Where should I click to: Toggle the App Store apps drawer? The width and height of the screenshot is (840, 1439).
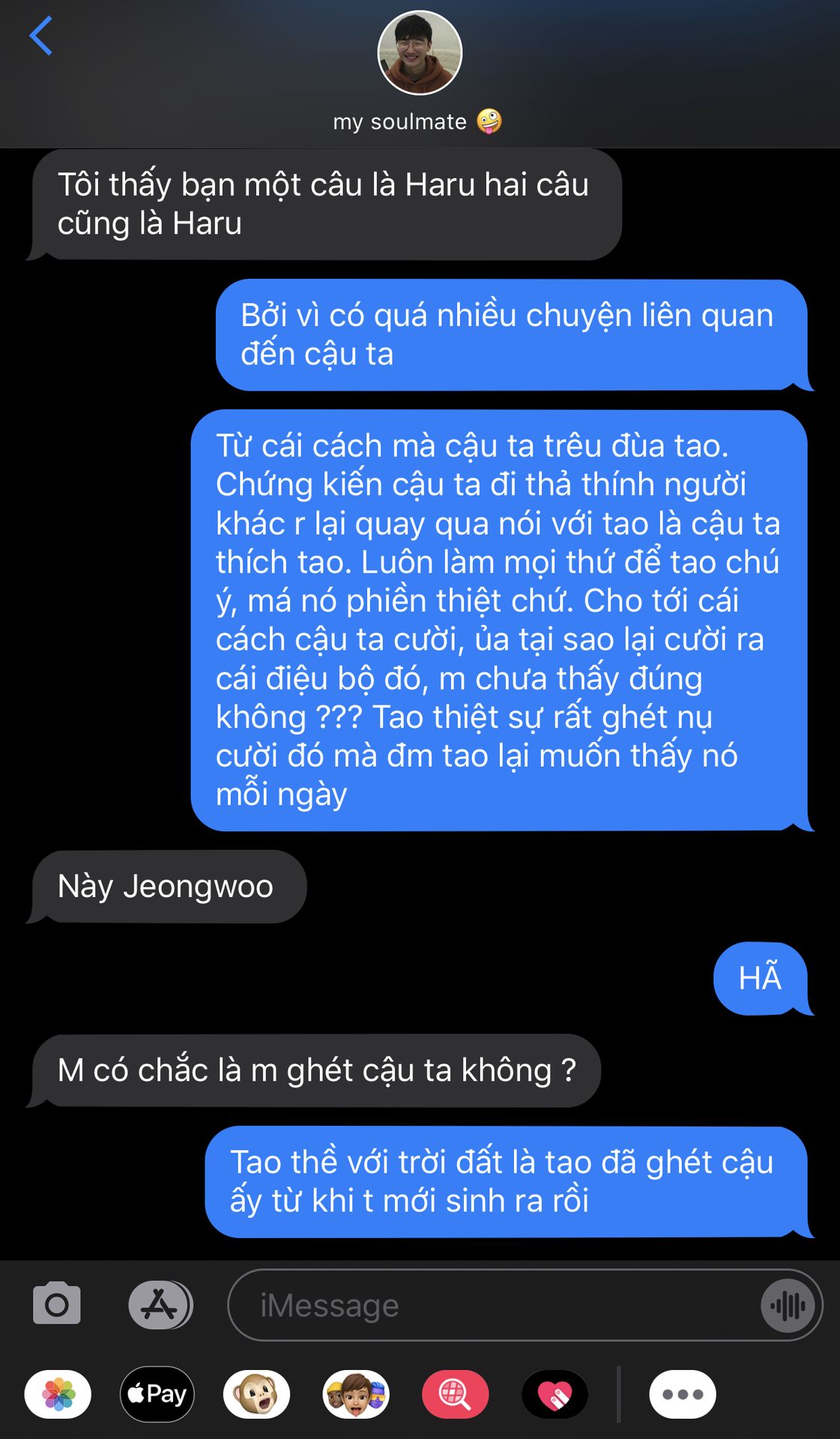pos(160,1305)
